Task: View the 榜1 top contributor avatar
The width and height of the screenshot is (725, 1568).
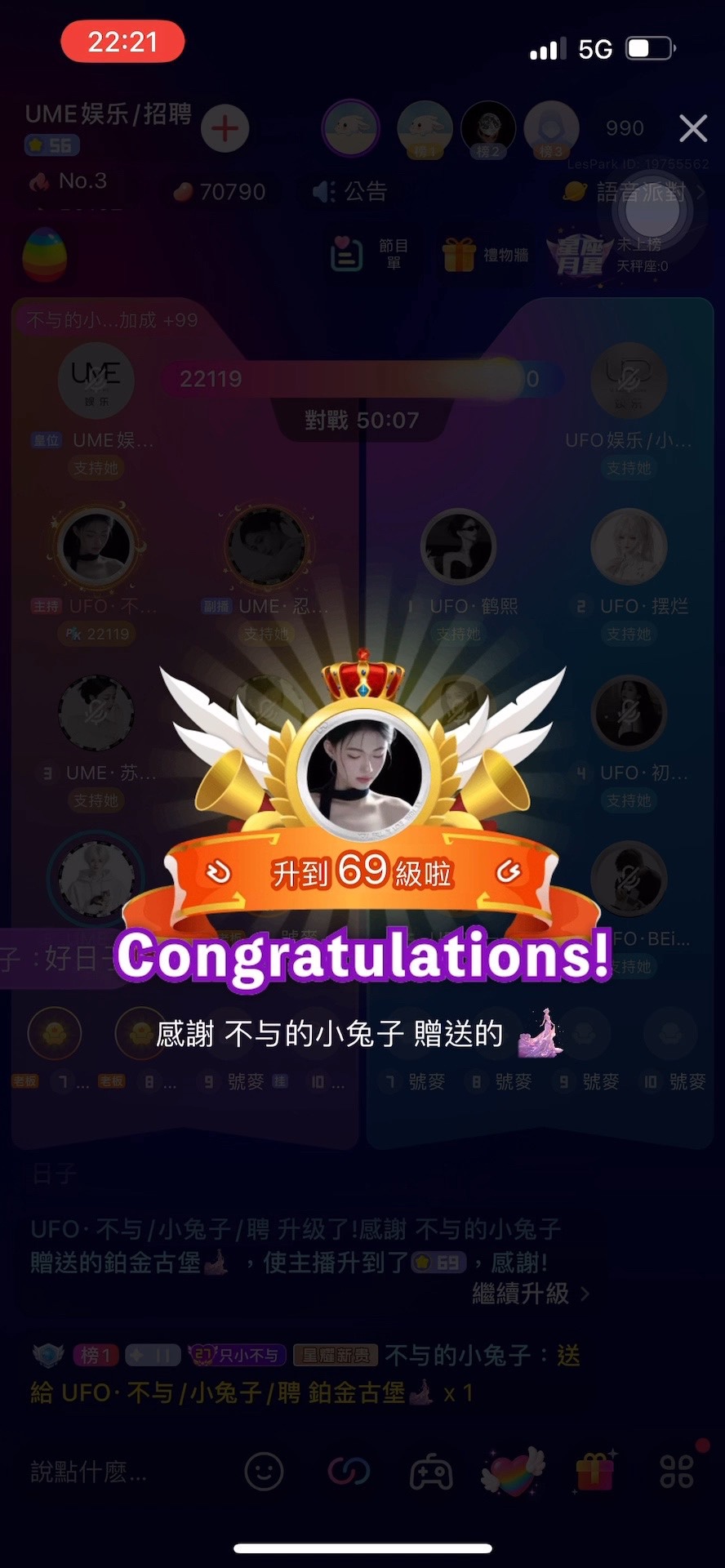Action: click(x=425, y=129)
